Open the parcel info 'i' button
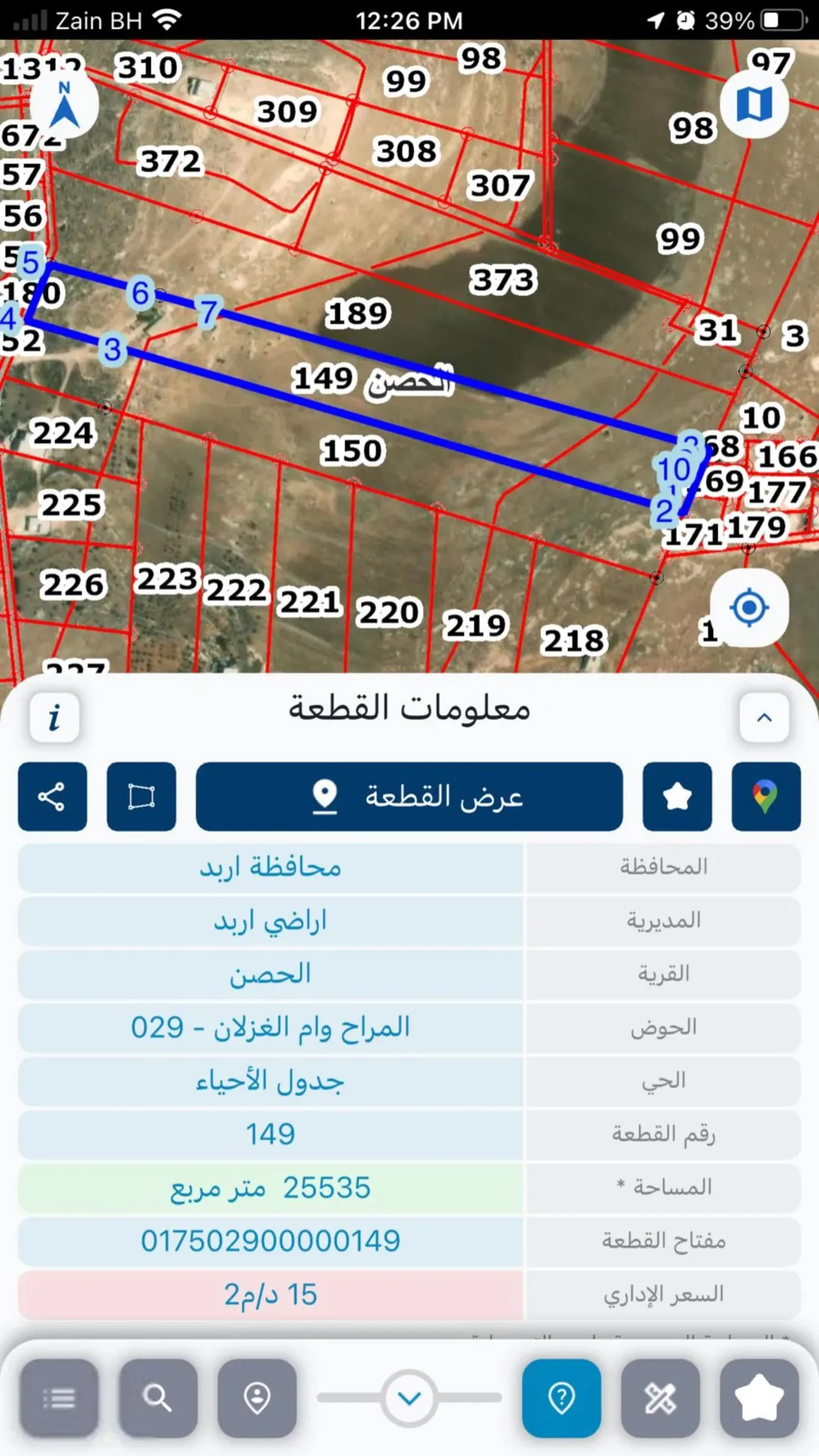Image resolution: width=819 pixels, height=1456 pixels. 54,717
